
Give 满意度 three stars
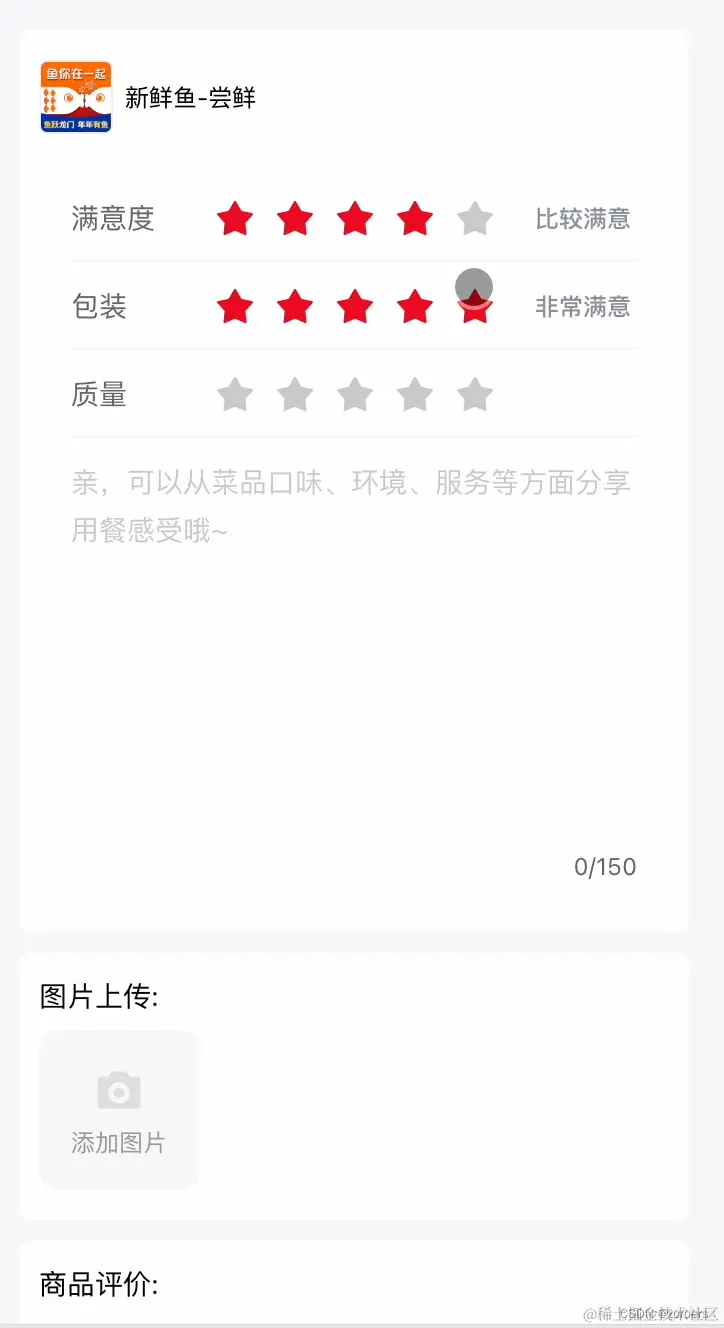tap(355, 219)
